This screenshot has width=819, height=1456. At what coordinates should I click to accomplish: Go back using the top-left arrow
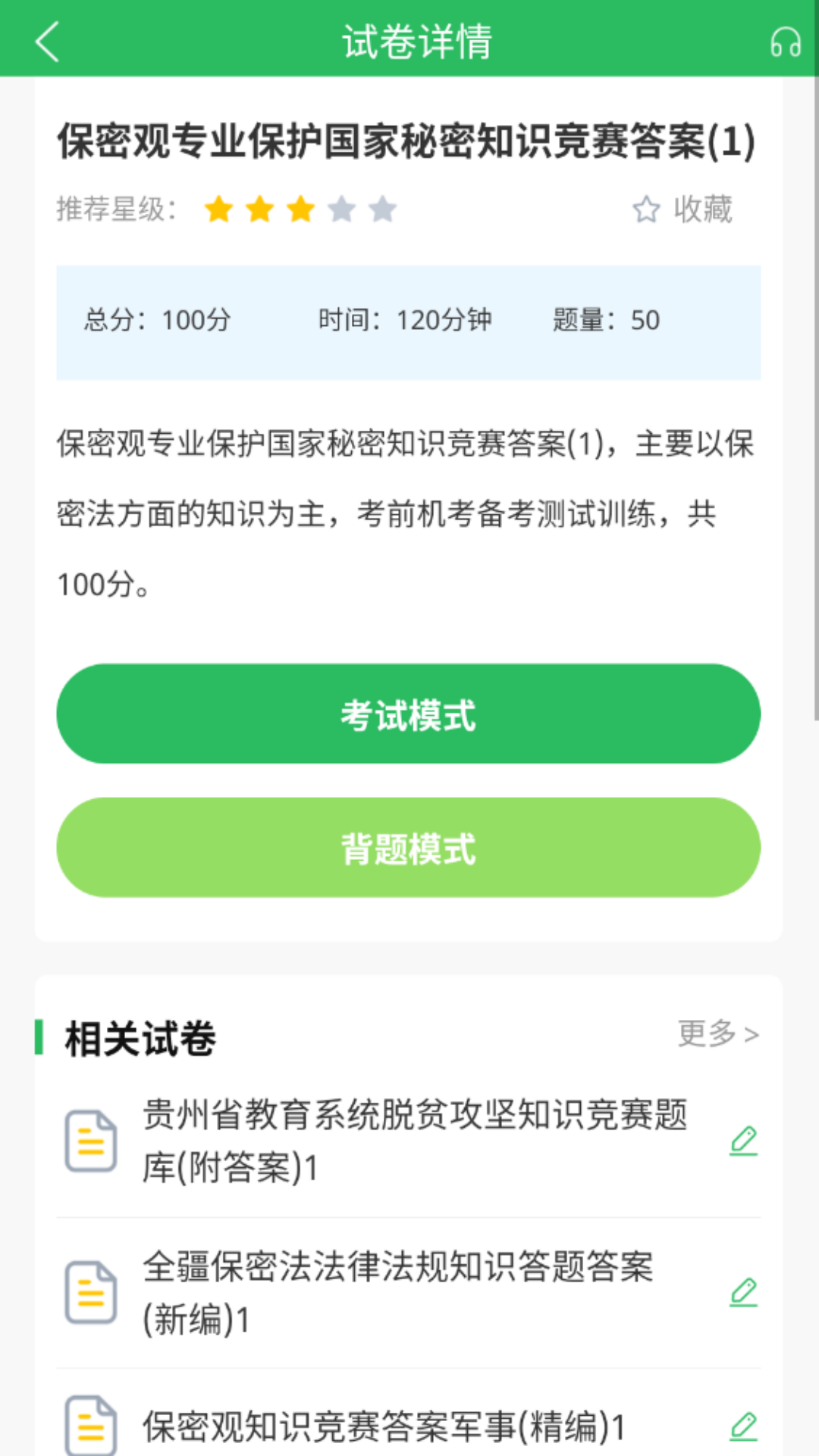pyautogui.click(x=47, y=41)
